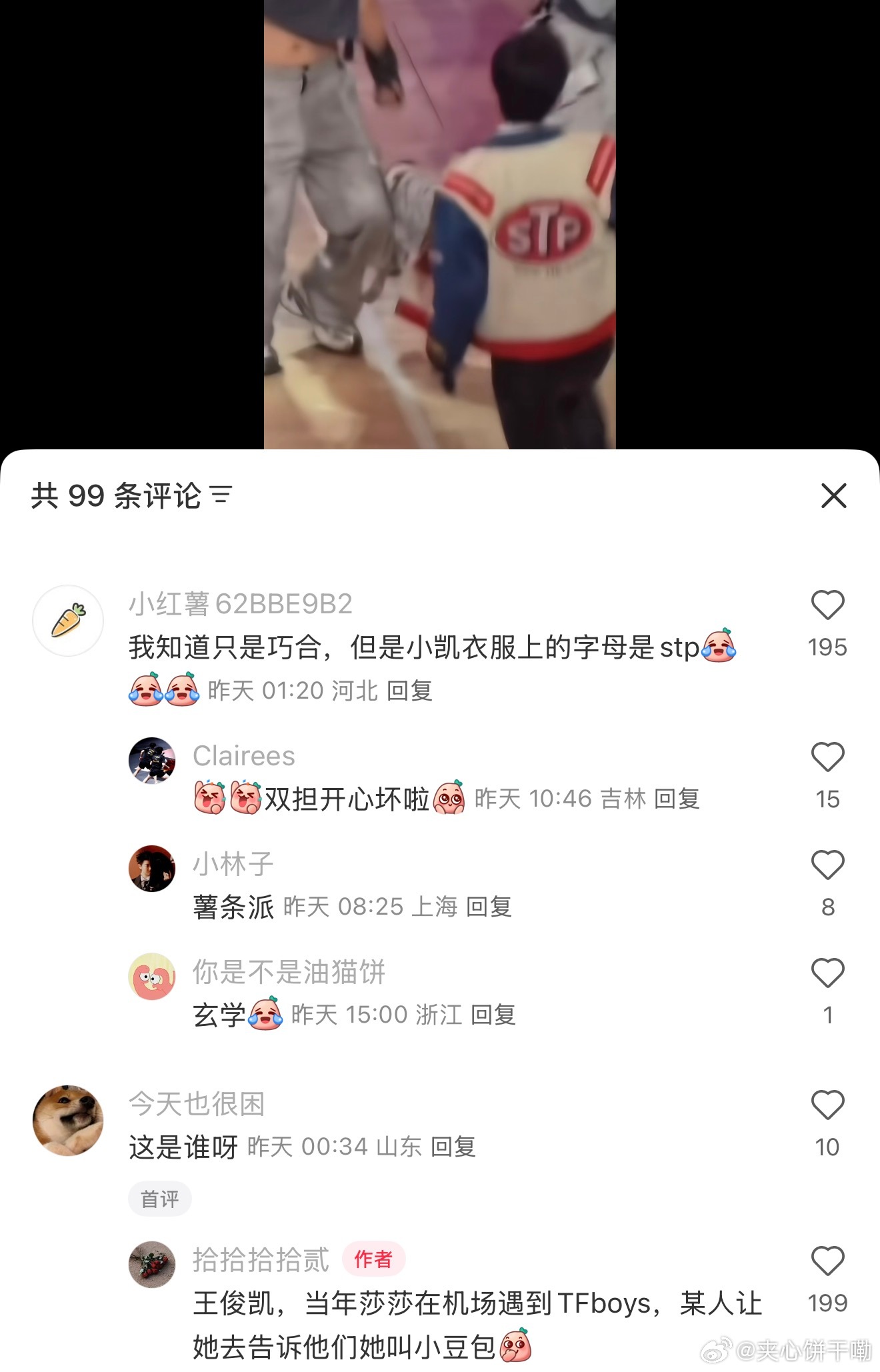Like 你是不是油猫饼's reply
Image resolution: width=880 pixels, height=1372 pixels.
point(827,973)
